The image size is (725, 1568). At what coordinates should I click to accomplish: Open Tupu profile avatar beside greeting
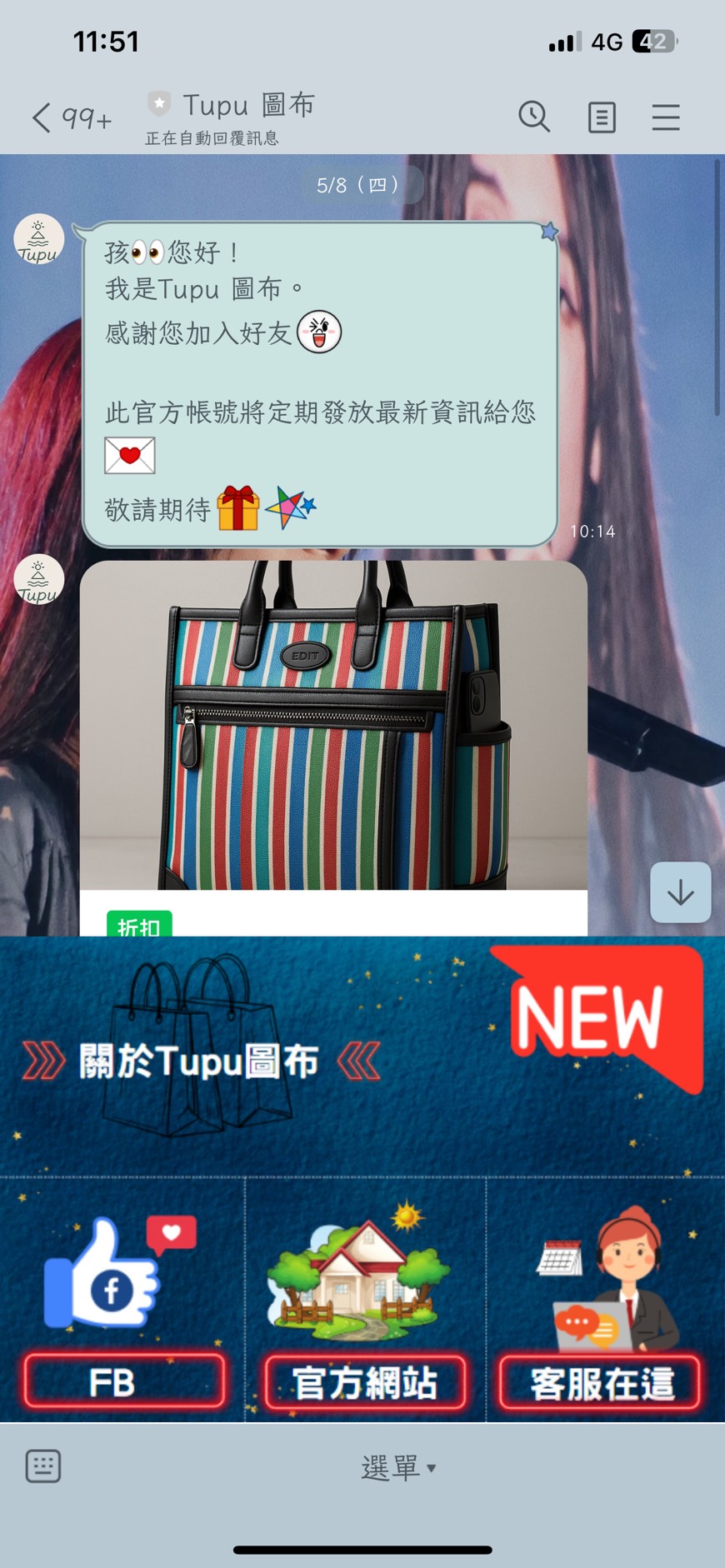(x=38, y=239)
